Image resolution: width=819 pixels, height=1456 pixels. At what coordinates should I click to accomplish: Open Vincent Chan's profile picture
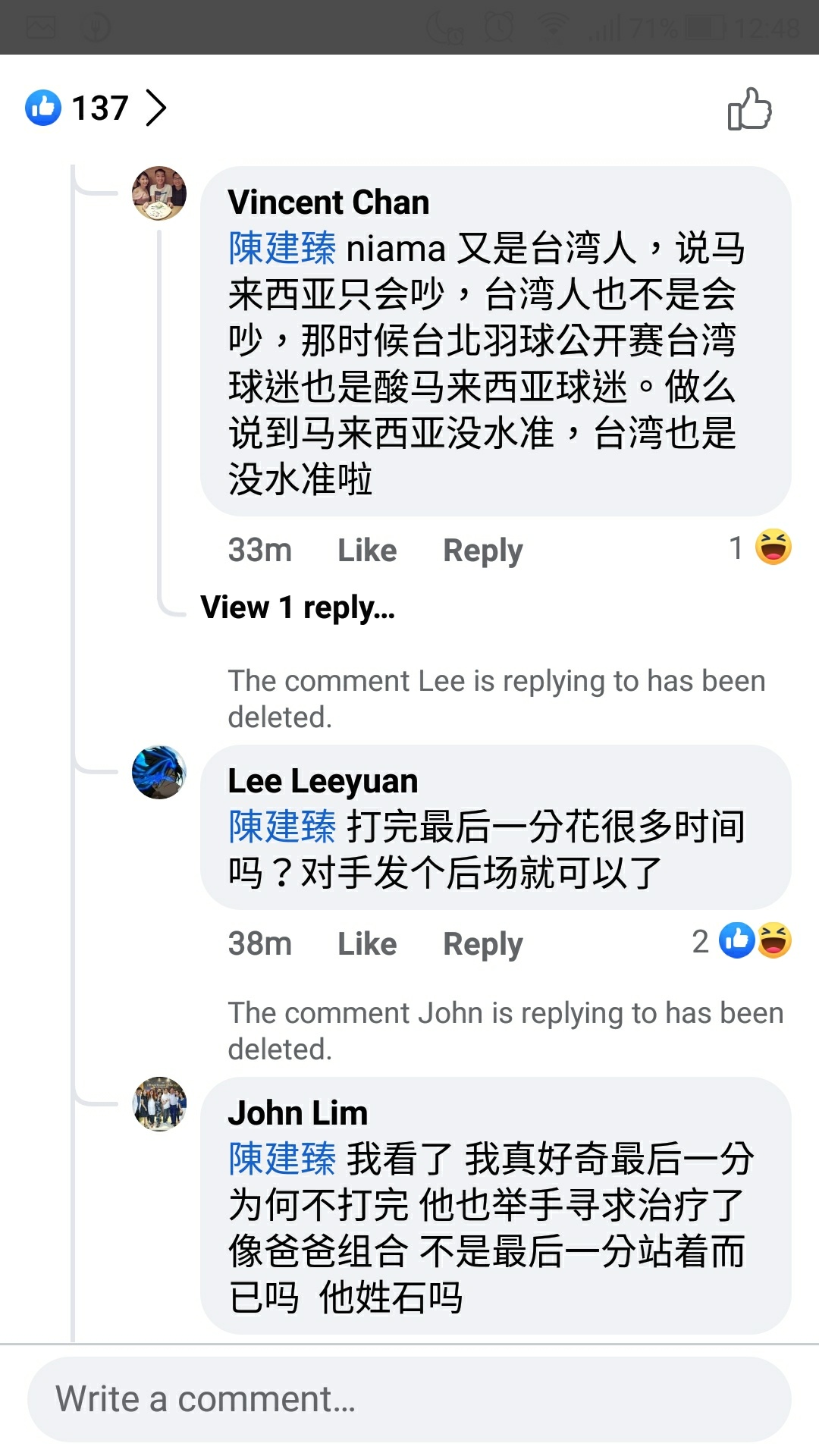point(159,193)
